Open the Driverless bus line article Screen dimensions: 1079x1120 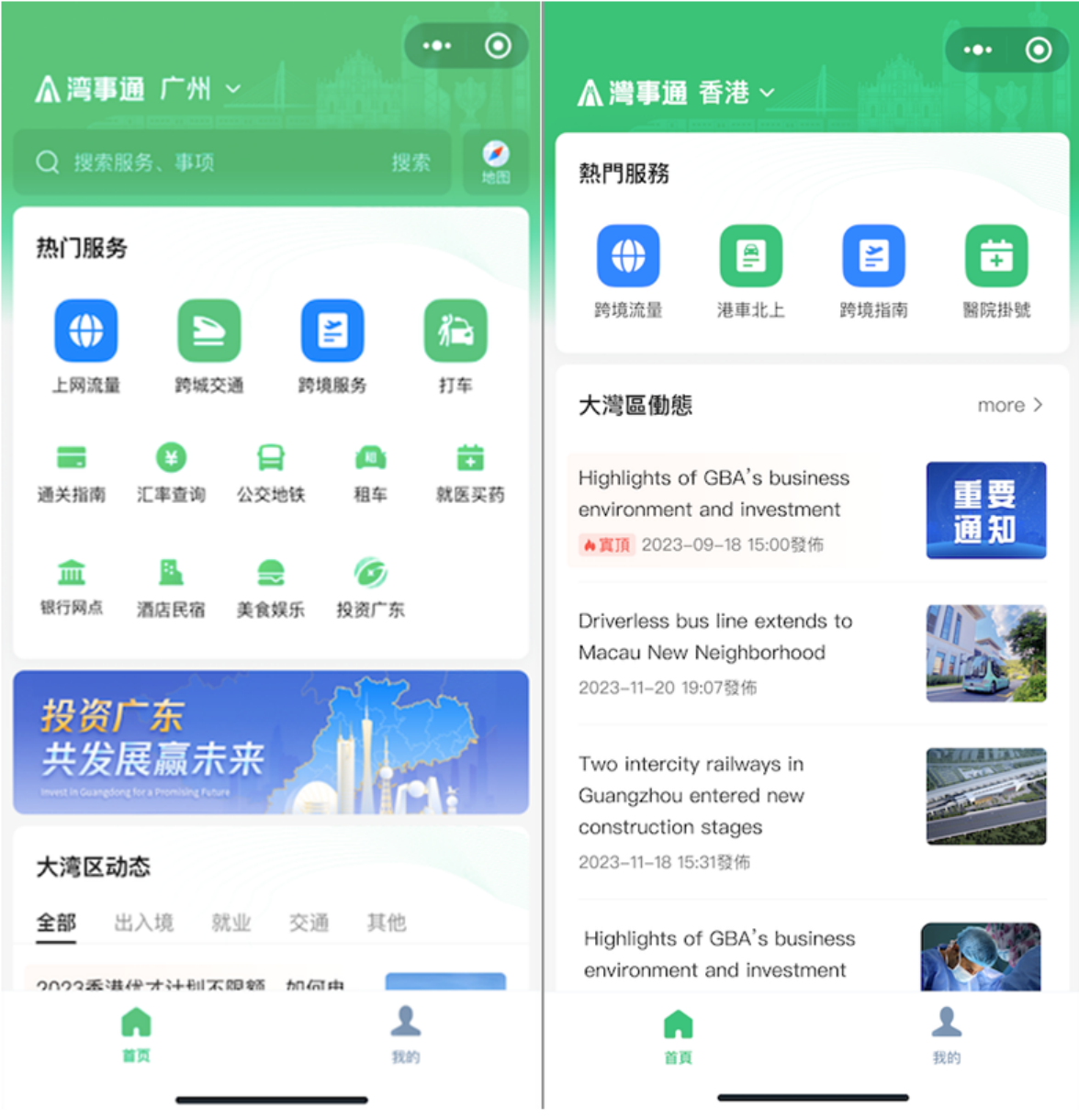(x=716, y=652)
